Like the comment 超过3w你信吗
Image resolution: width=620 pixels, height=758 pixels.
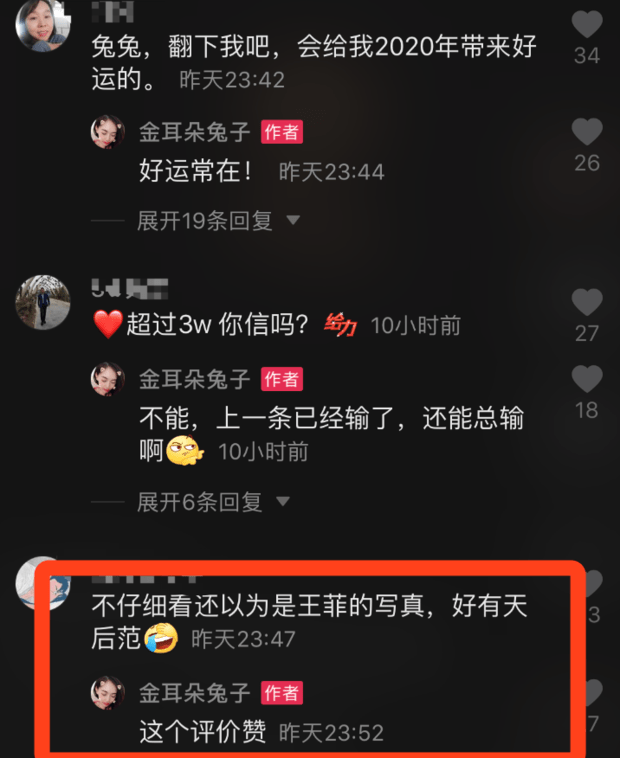coord(587,302)
